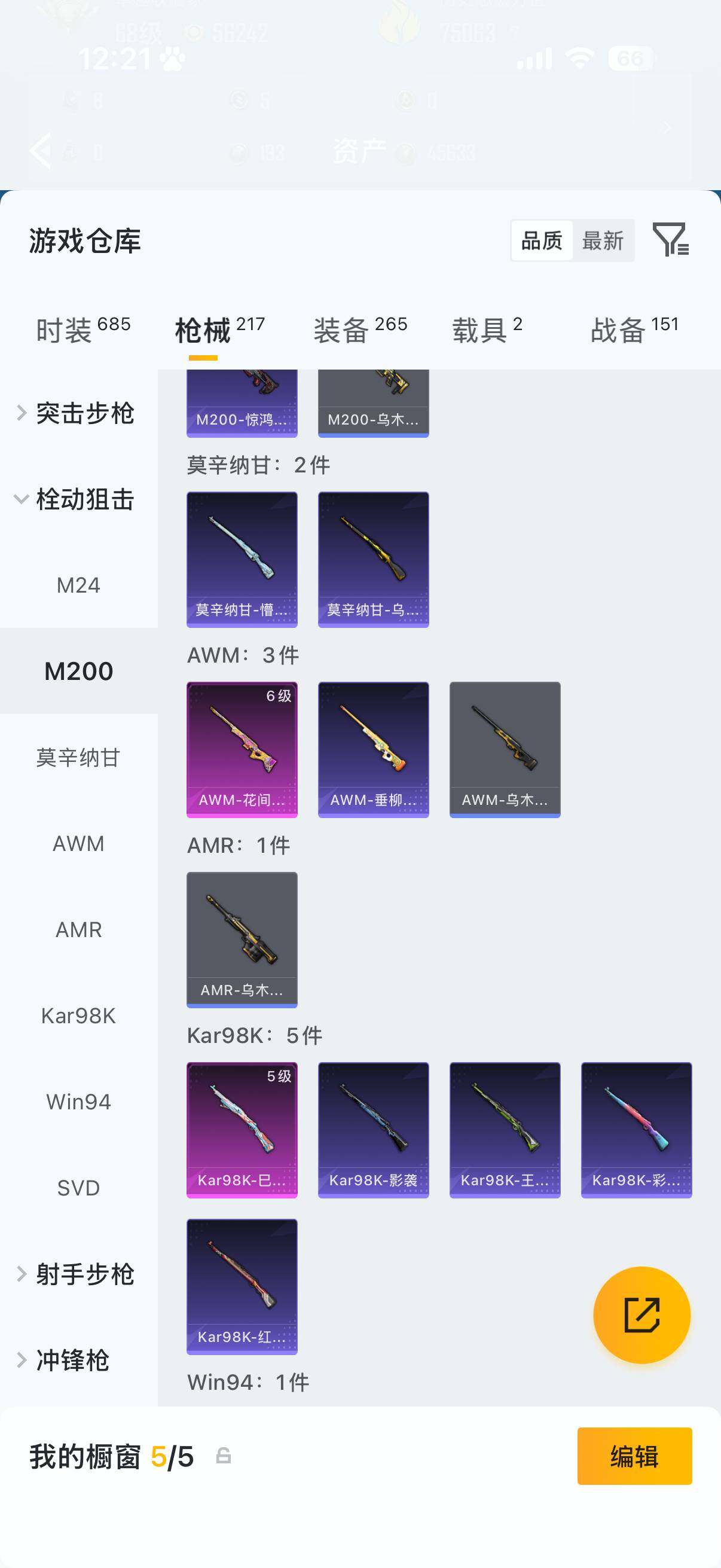Open the AWM-花间 level 6 skin thumbnail
721x1568 pixels.
pos(242,750)
